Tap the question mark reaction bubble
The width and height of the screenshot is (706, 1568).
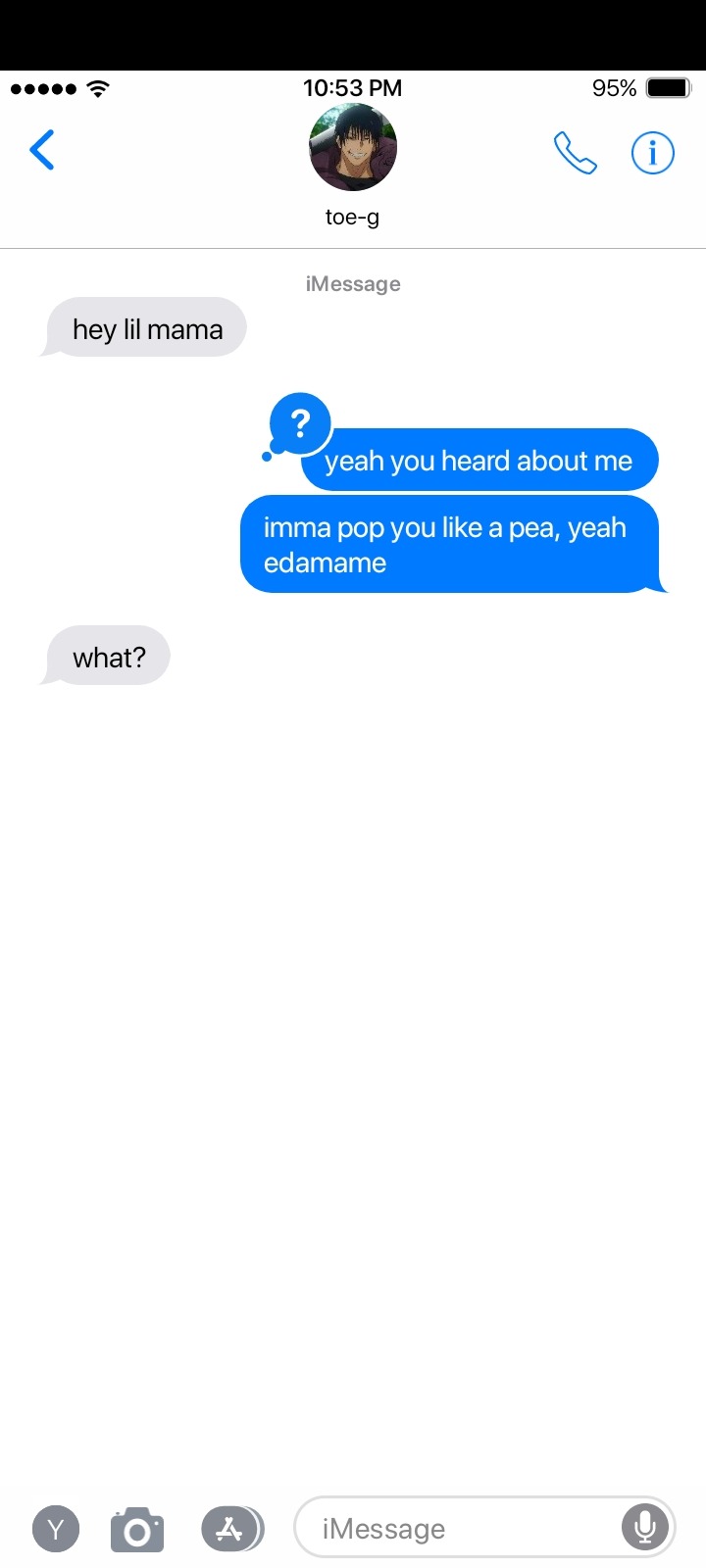[x=300, y=424]
